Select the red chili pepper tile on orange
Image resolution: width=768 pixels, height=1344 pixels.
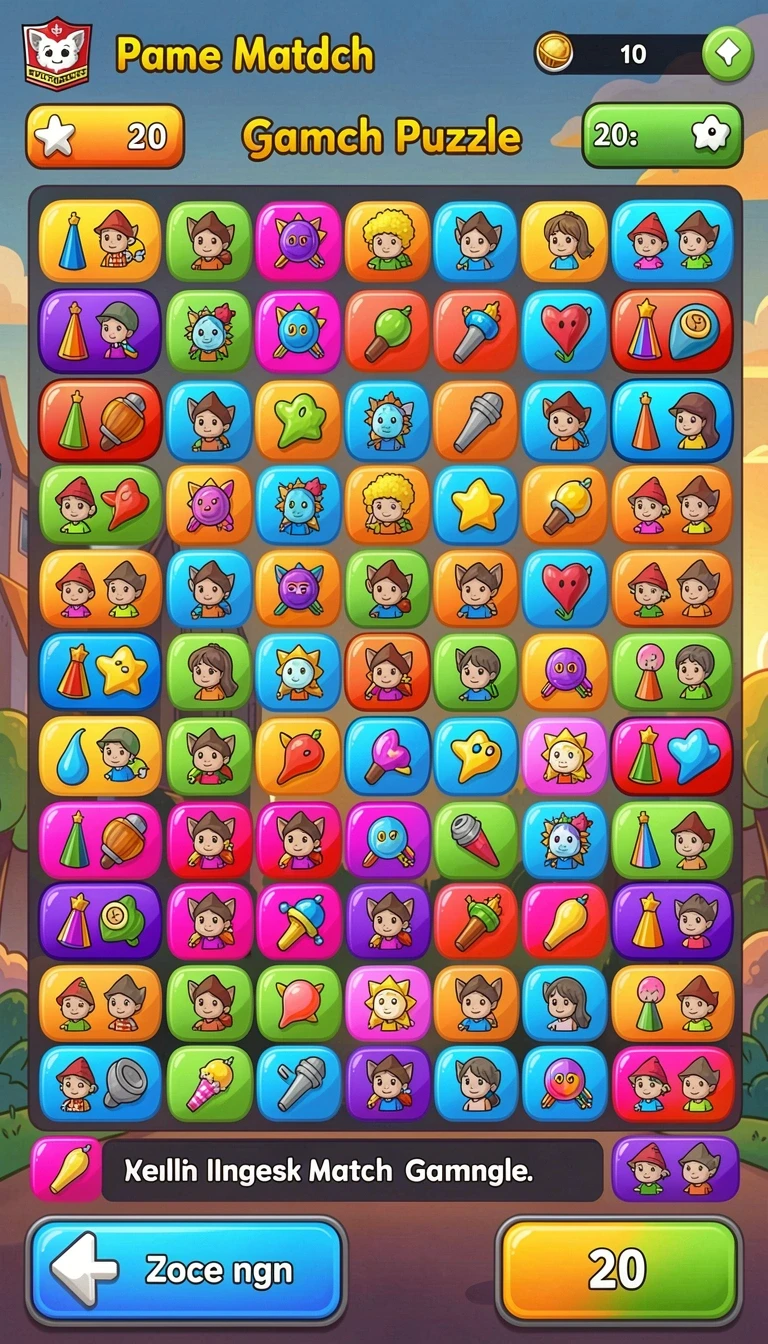click(299, 756)
